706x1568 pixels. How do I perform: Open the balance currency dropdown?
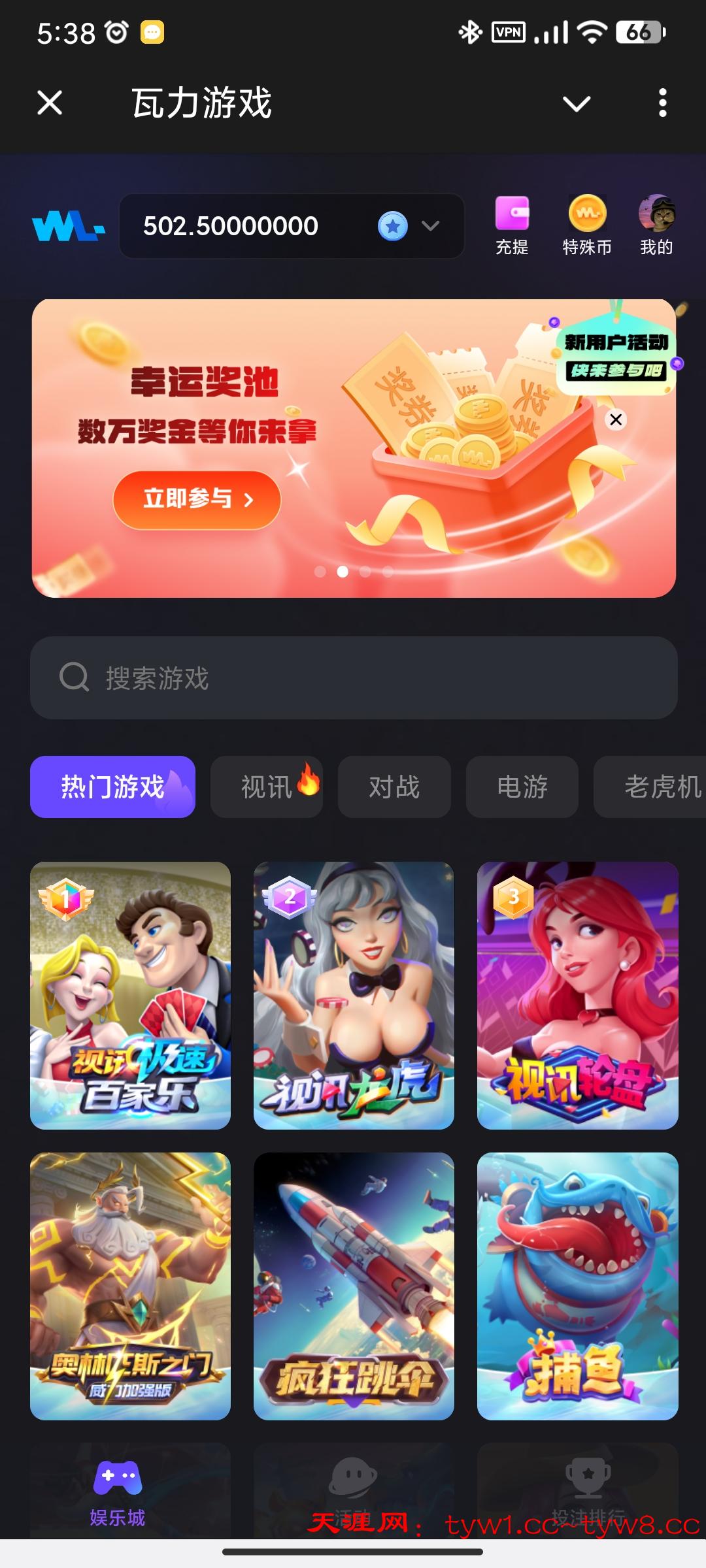(x=430, y=226)
